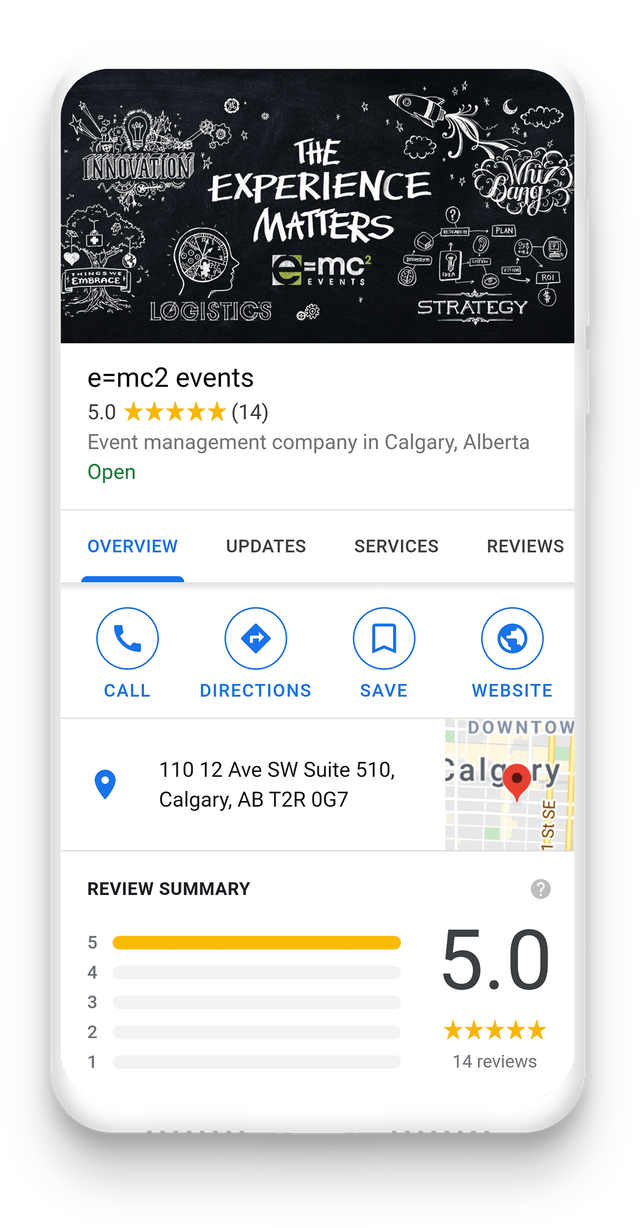The width and height of the screenshot is (640, 1228).
Task: Open the Calgary map preview
Action: (510, 785)
